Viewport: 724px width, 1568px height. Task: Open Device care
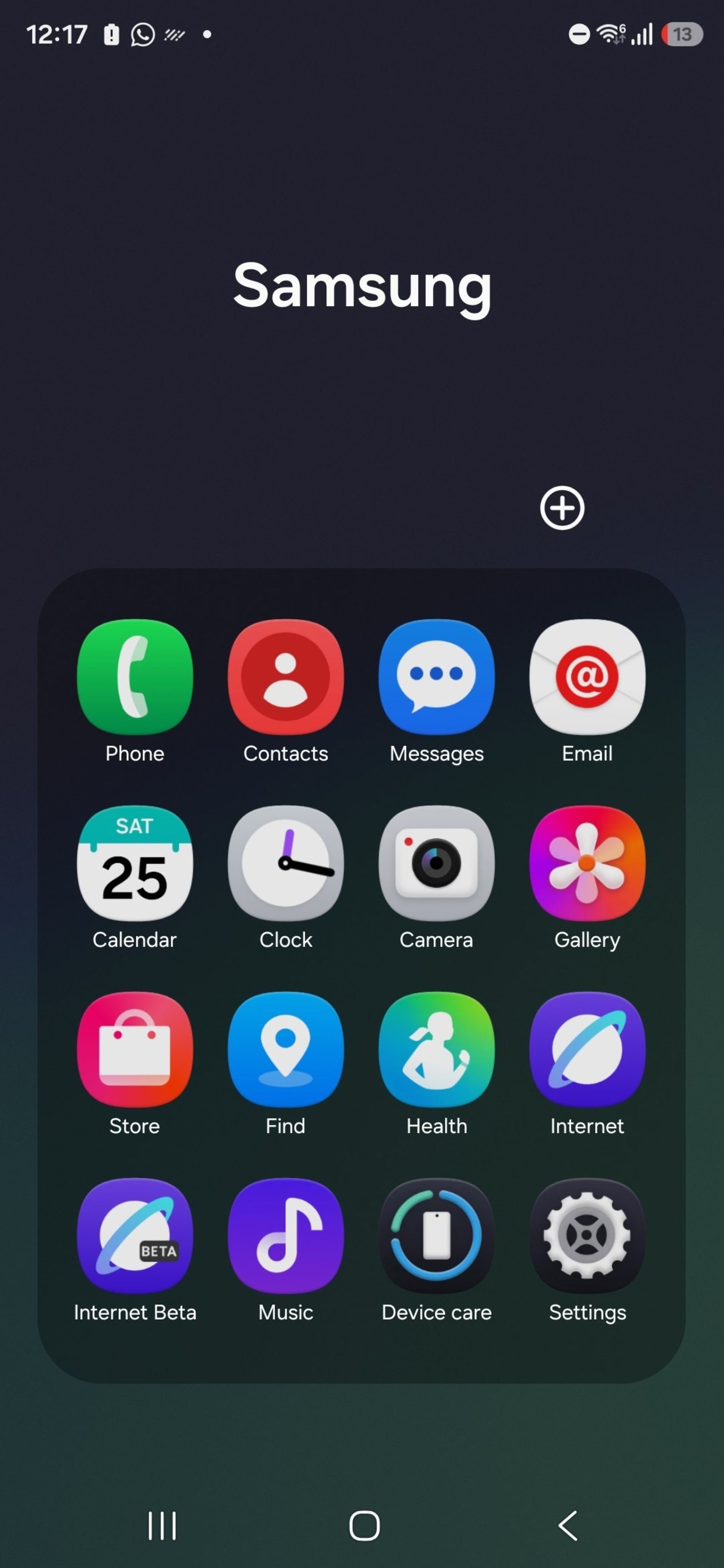point(436,1236)
